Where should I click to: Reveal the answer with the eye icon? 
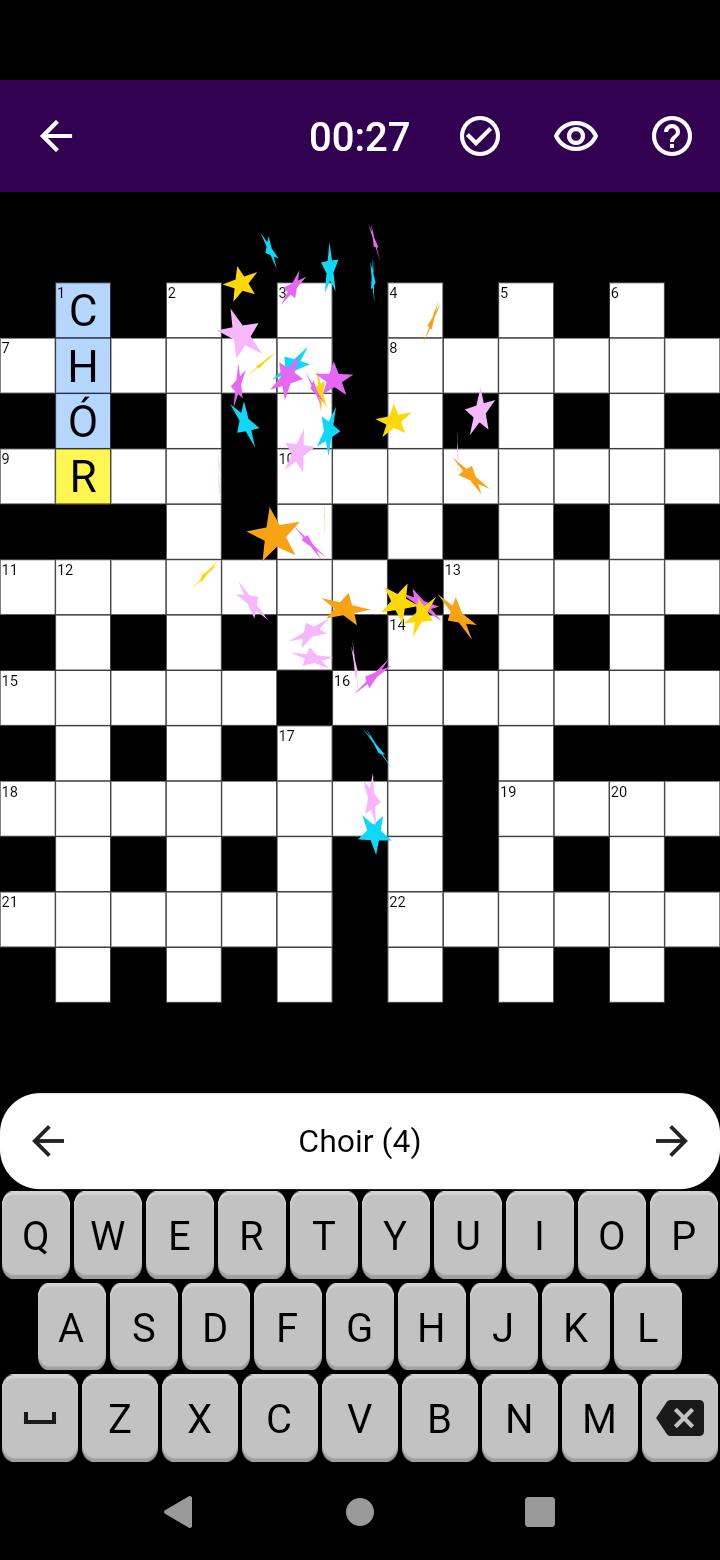coord(576,136)
